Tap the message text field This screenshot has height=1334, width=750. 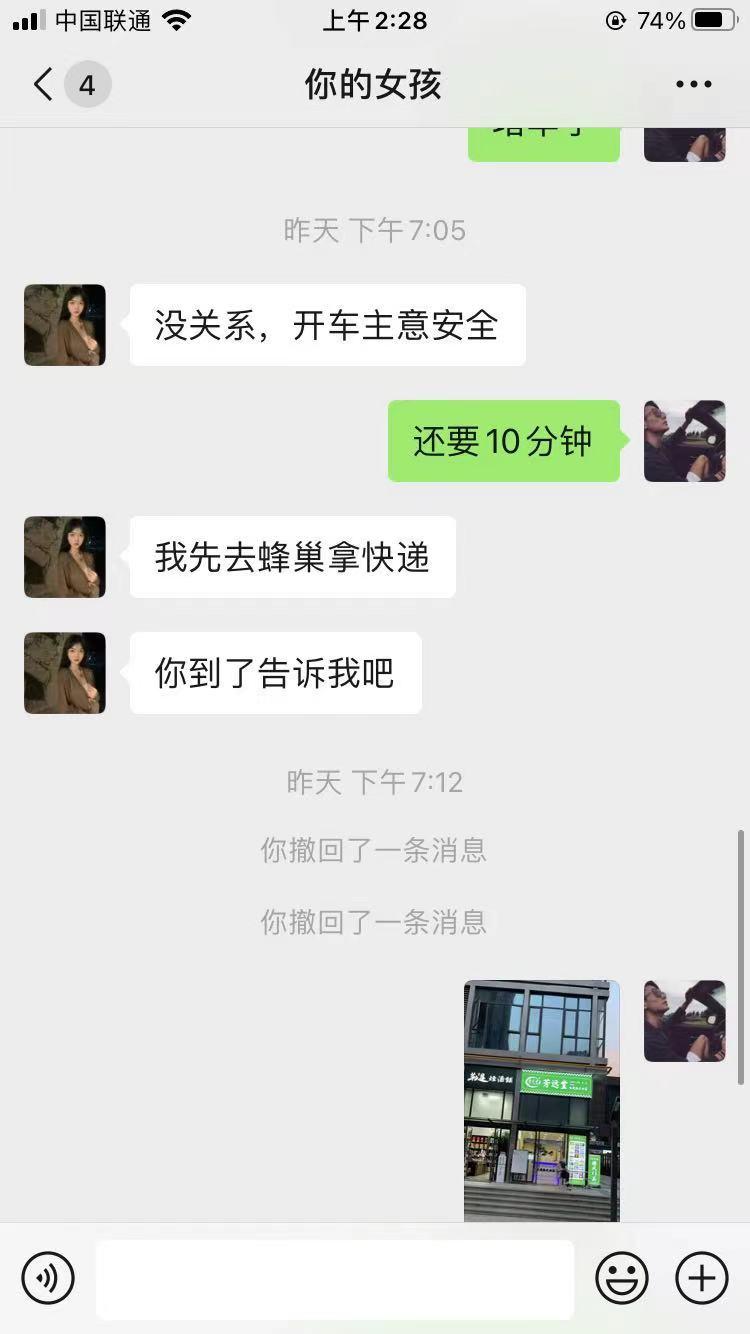click(335, 1279)
